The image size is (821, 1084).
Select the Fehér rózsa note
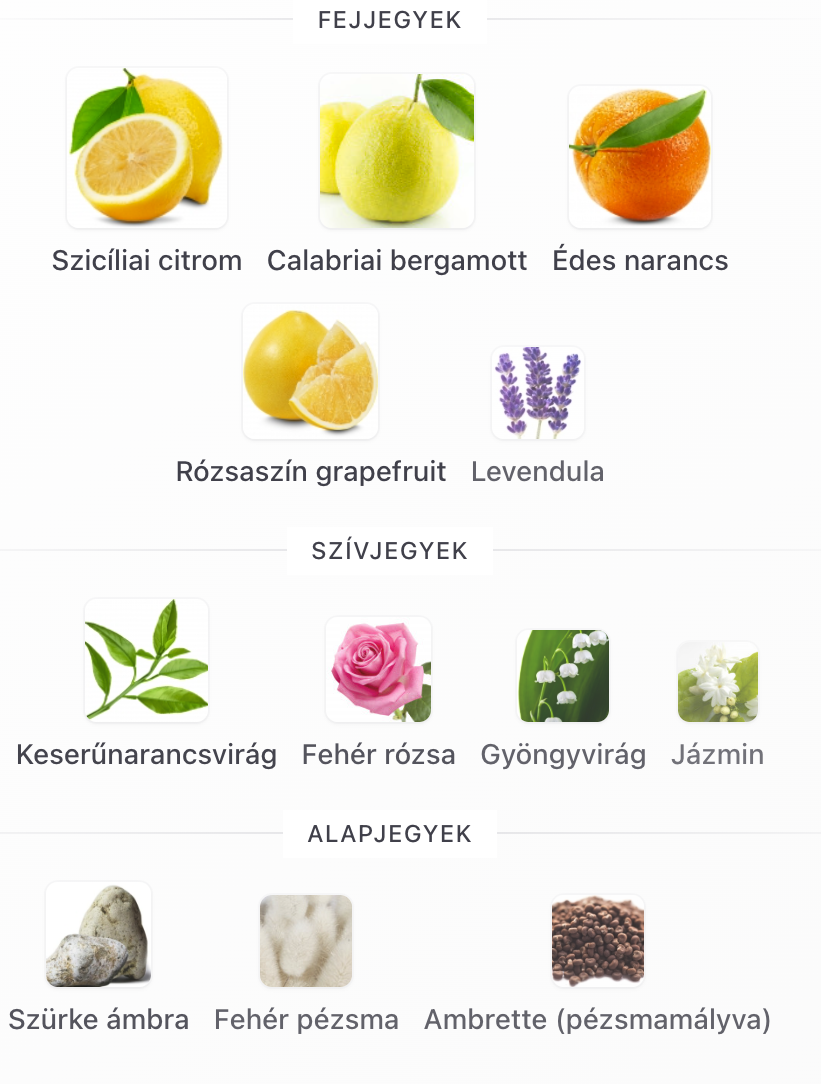pos(379,669)
